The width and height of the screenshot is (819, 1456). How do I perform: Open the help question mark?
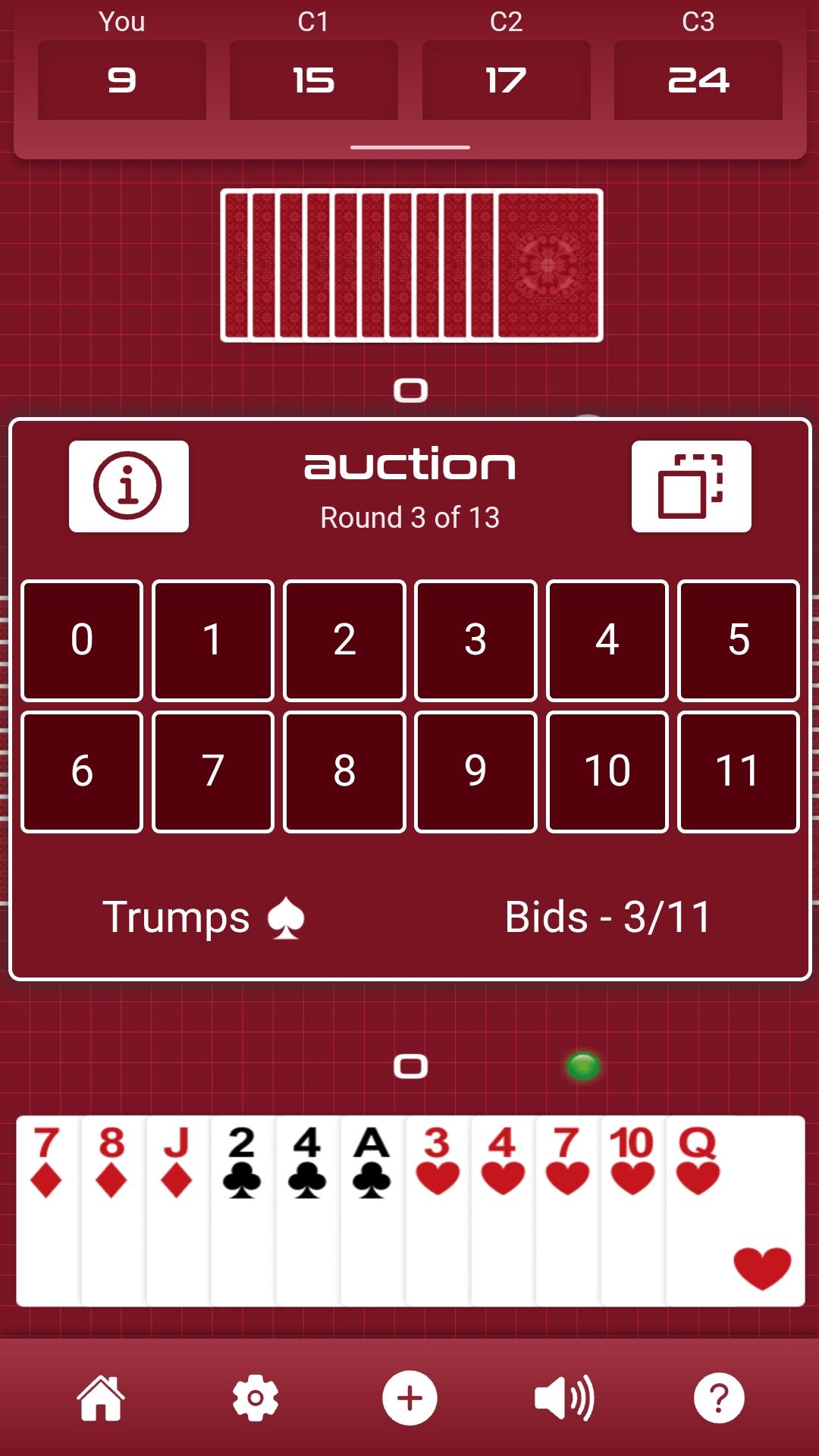pos(719,1398)
